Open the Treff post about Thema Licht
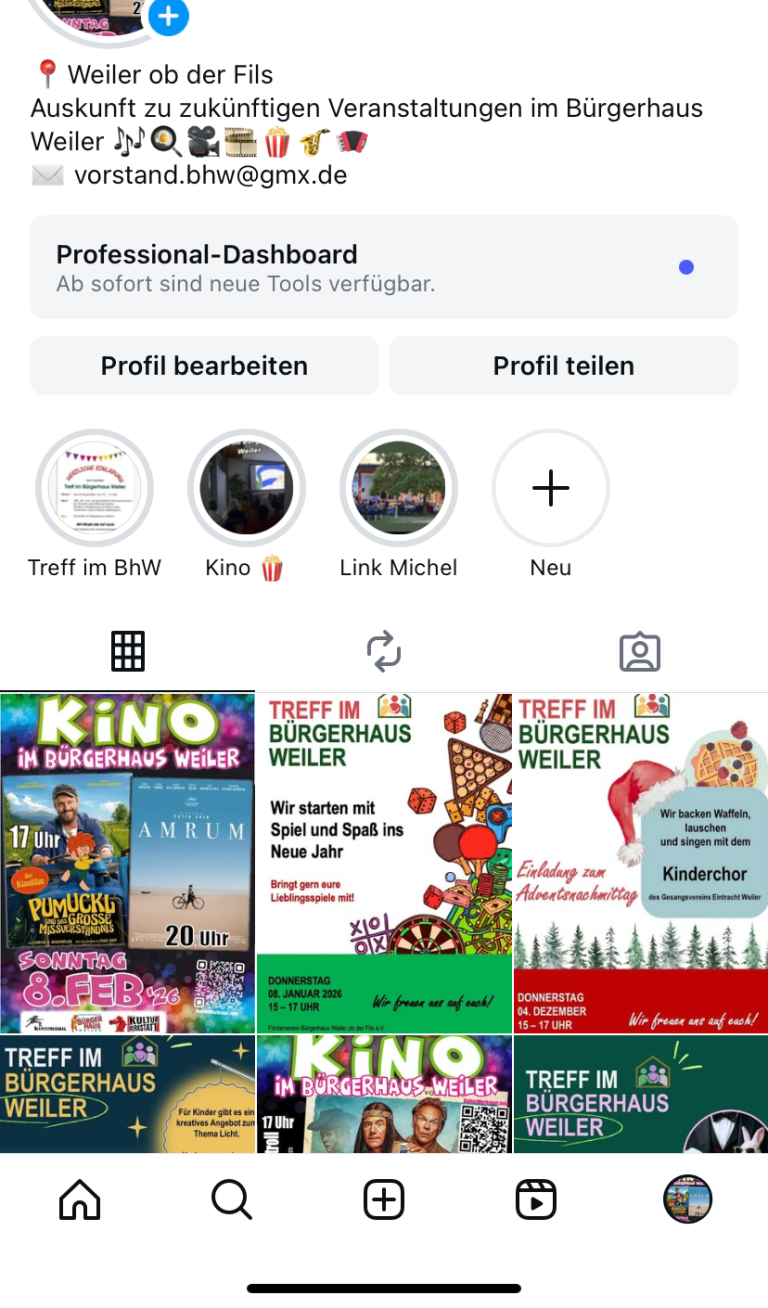 [127, 1095]
